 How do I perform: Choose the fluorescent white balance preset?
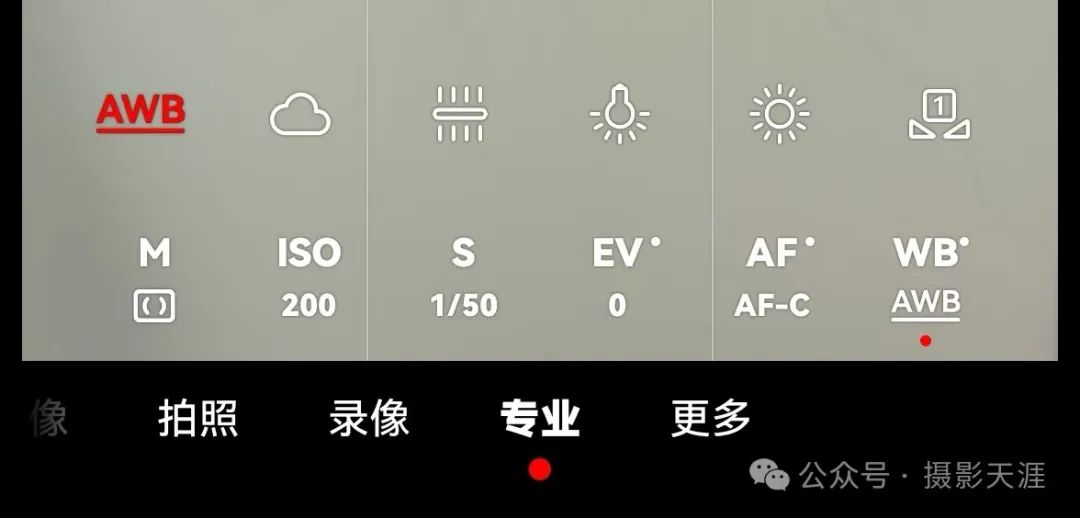pyautogui.click(x=460, y=114)
